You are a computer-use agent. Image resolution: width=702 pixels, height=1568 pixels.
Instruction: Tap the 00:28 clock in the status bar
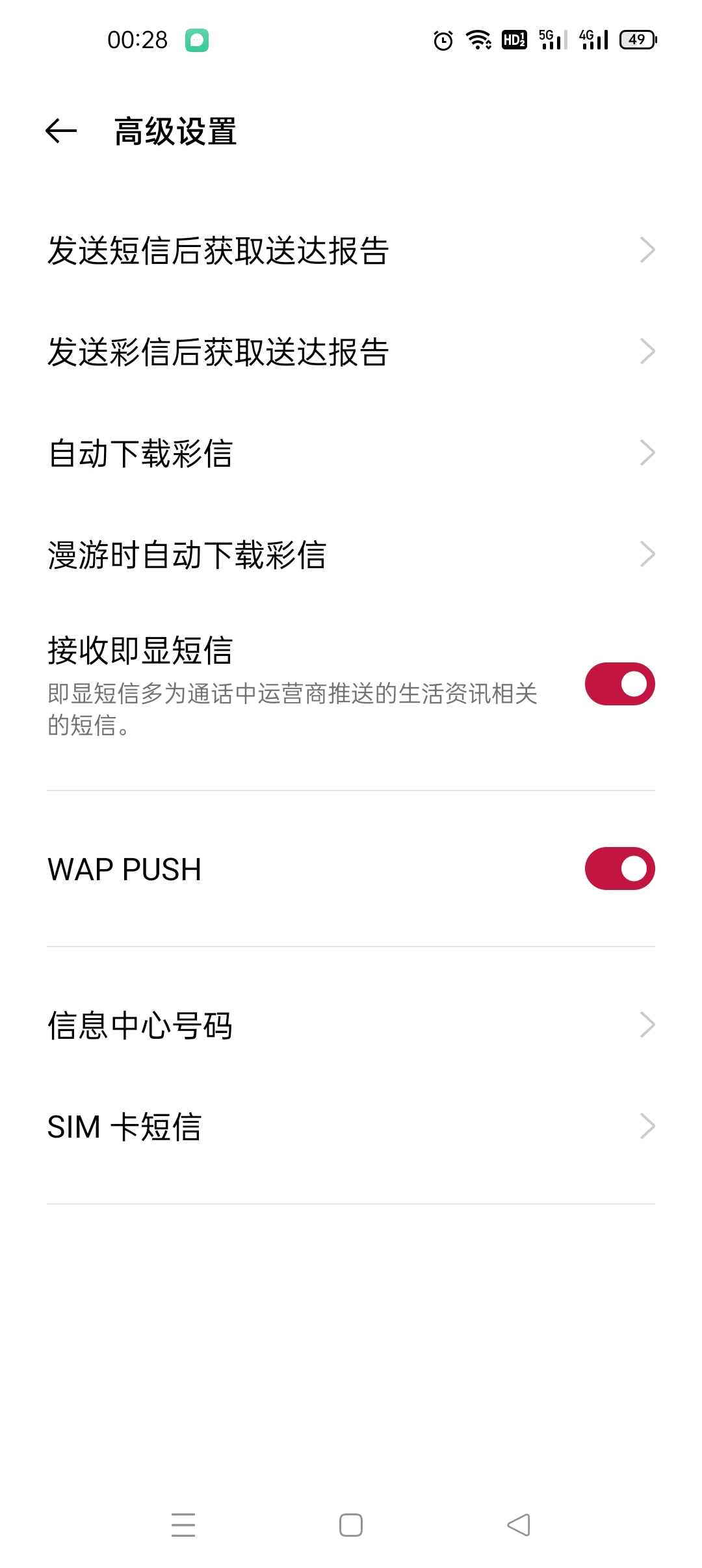click(138, 40)
